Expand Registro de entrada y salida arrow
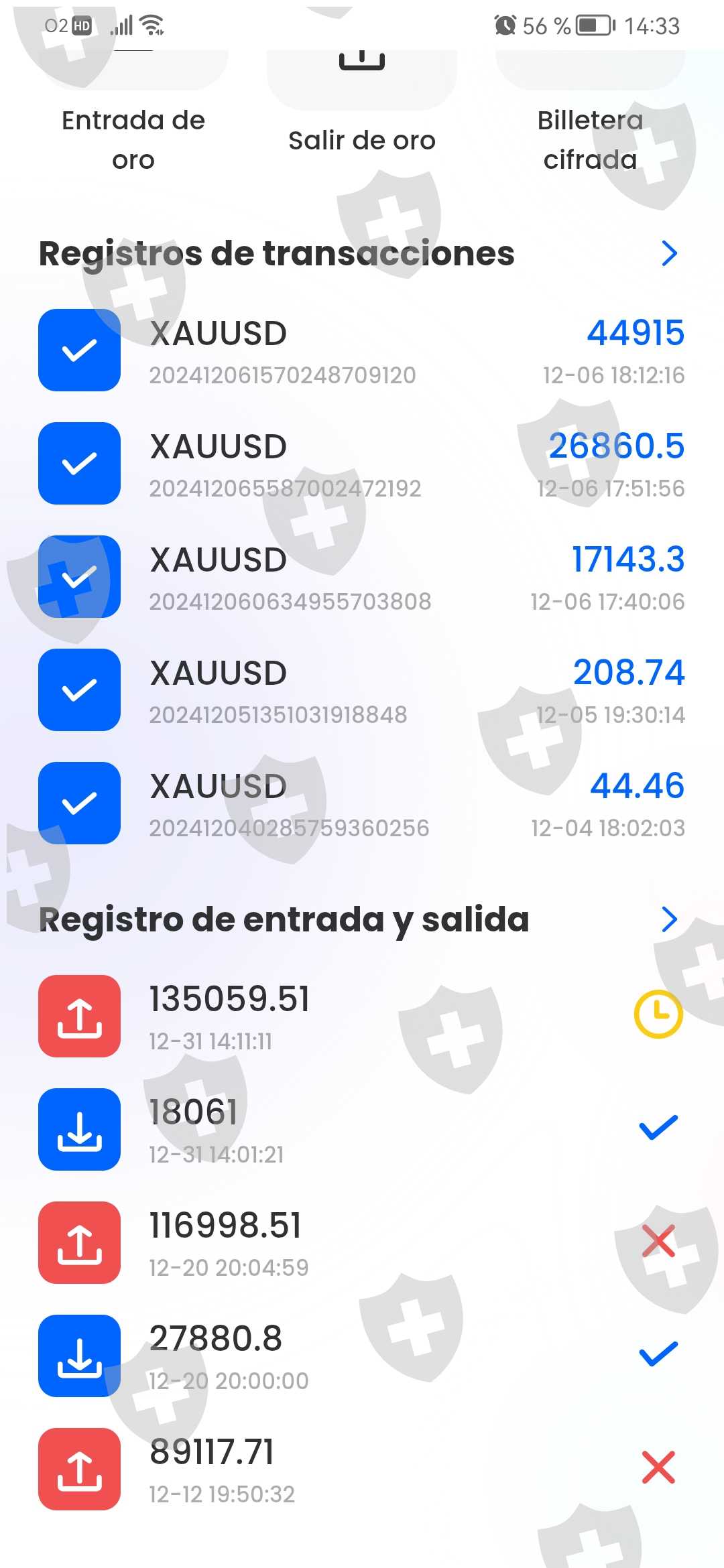Screen dimensions: 724x1568 (669, 919)
